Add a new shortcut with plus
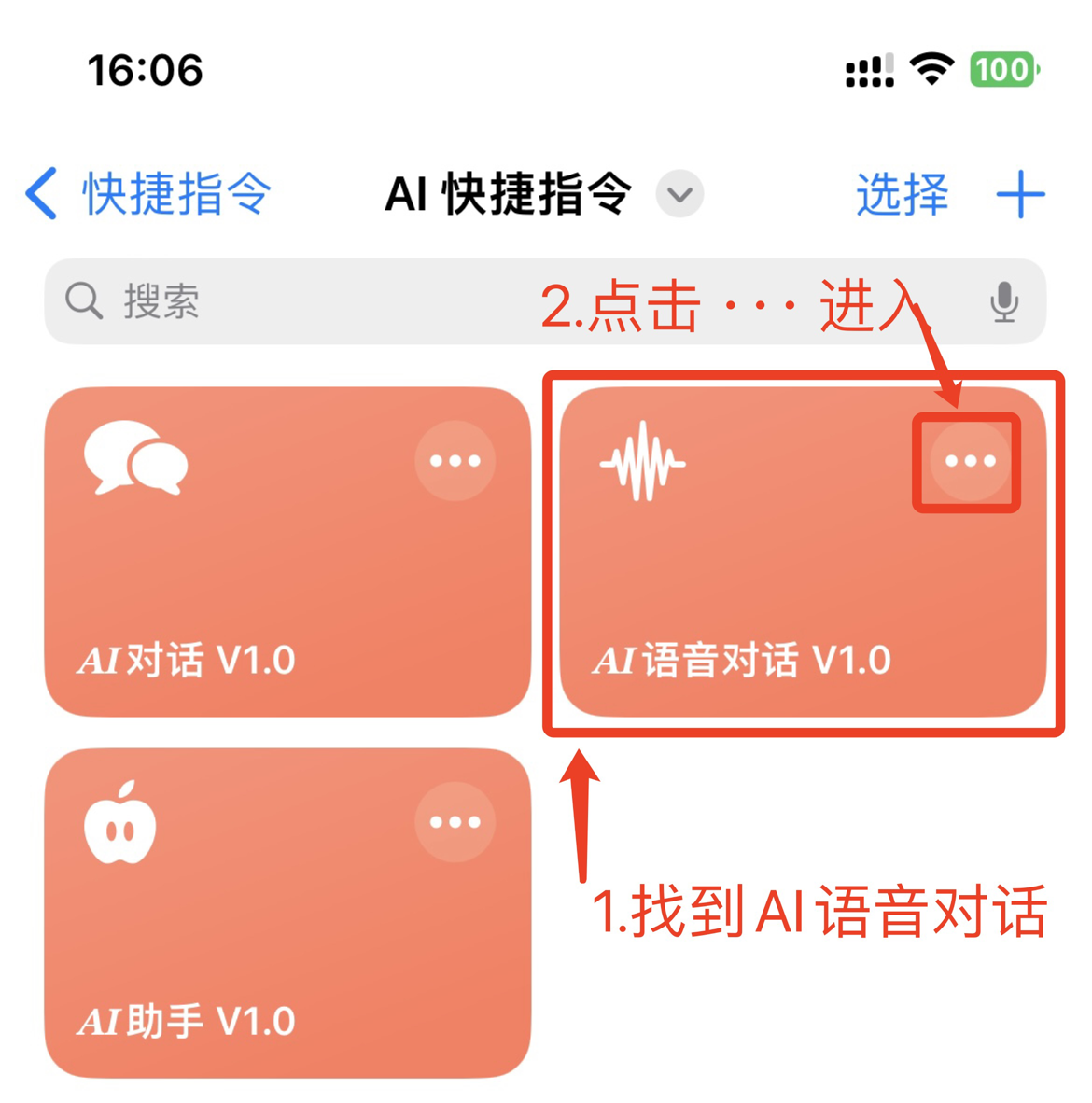Viewport: 1092px width, 1103px height. click(1020, 194)
